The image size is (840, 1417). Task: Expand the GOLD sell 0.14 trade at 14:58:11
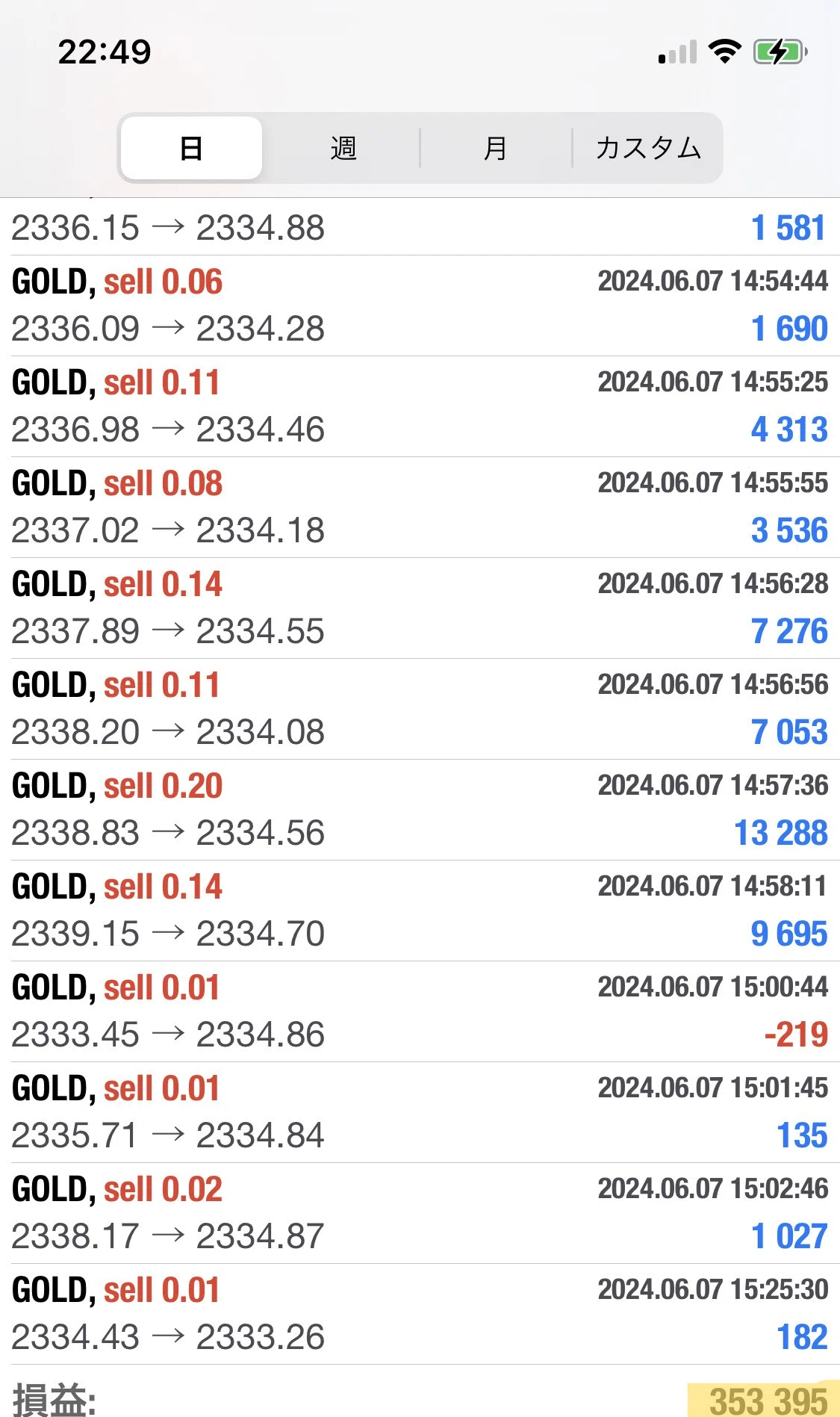click(420, 911)
